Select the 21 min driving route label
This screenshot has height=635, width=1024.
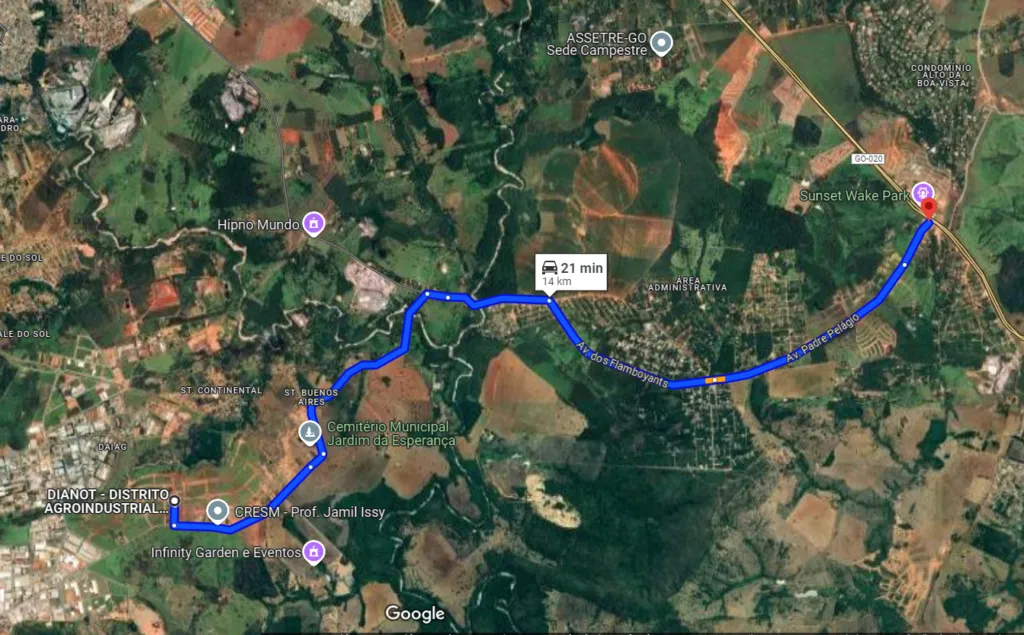571,272
